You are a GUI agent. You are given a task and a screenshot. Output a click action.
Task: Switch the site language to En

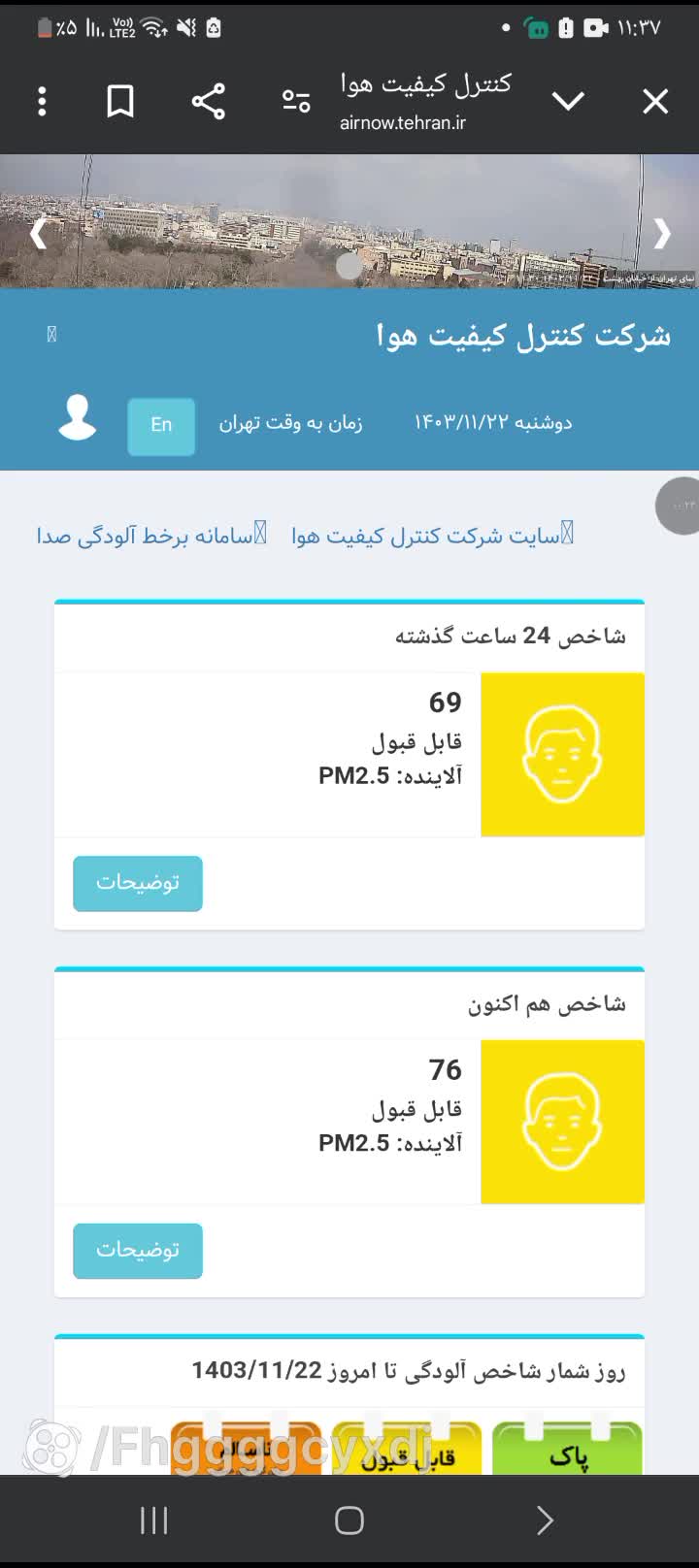click(161, 425)
